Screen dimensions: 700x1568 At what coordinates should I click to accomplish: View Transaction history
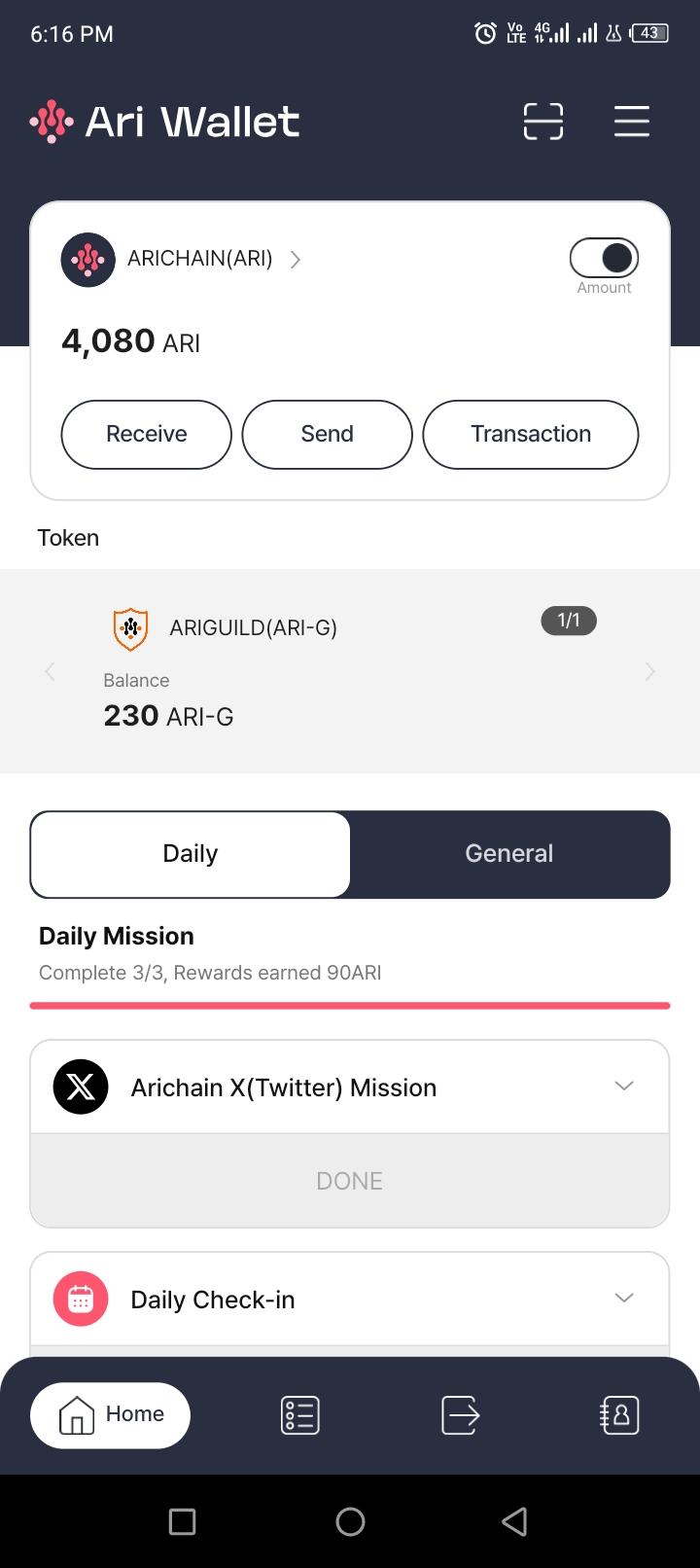(x=531, y=434)
